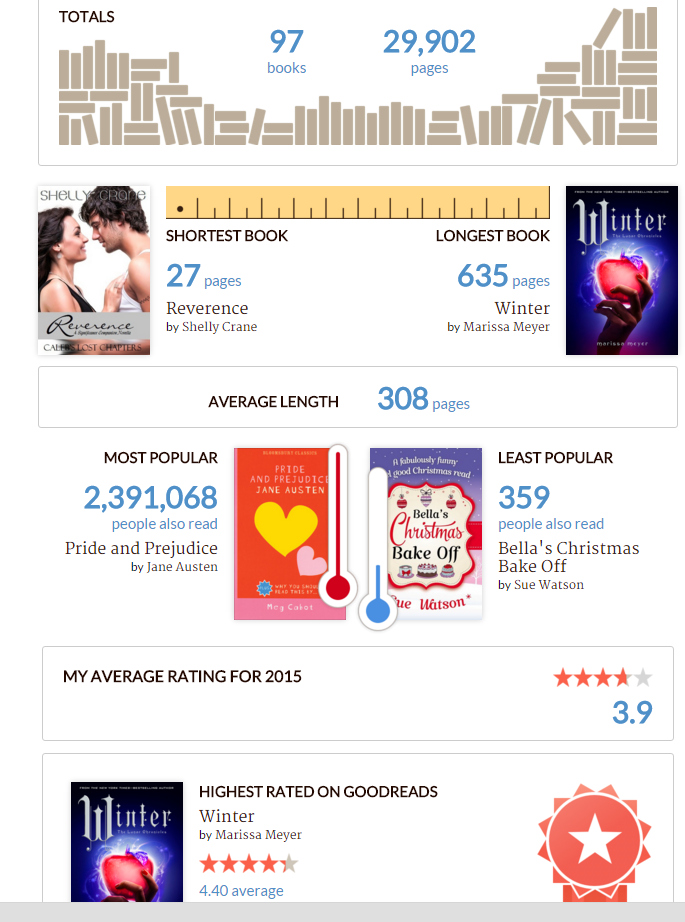Image resolution: width=685 pixels, height=922 pixels.
Task: Open the Bella's Christmas Bake Off title link
Action: click(568, 557)
